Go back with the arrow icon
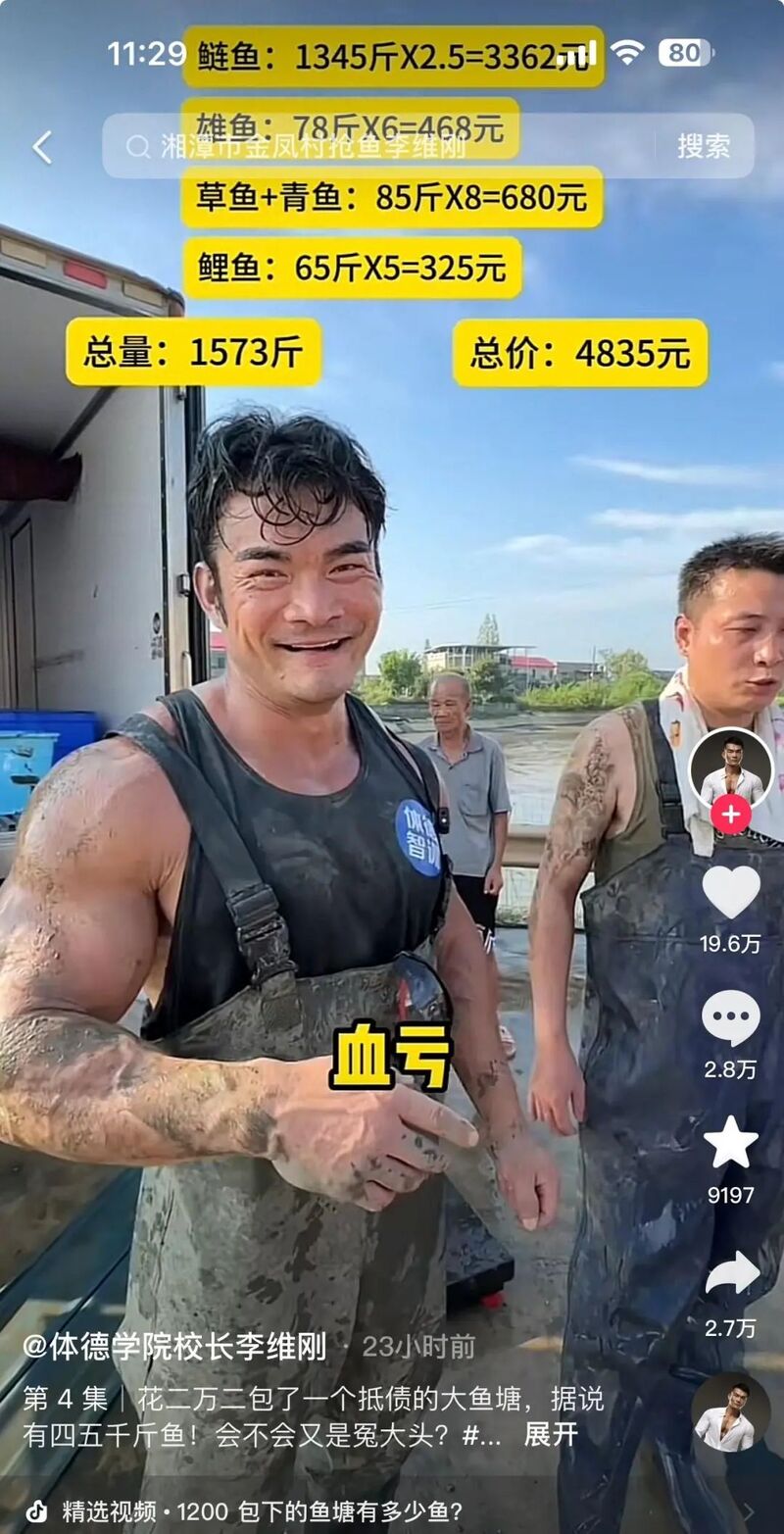784x1534 pixels. [x=42, y=147]
